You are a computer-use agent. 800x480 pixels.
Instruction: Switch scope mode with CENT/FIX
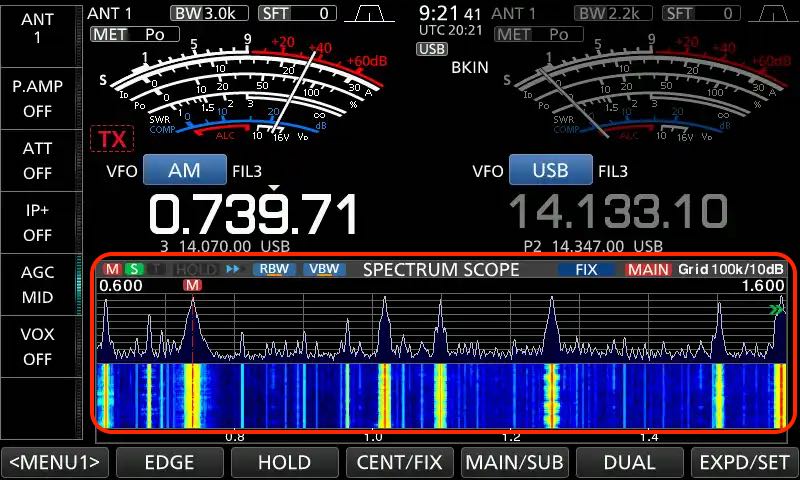pyautogui.click(x=399, y=462)
